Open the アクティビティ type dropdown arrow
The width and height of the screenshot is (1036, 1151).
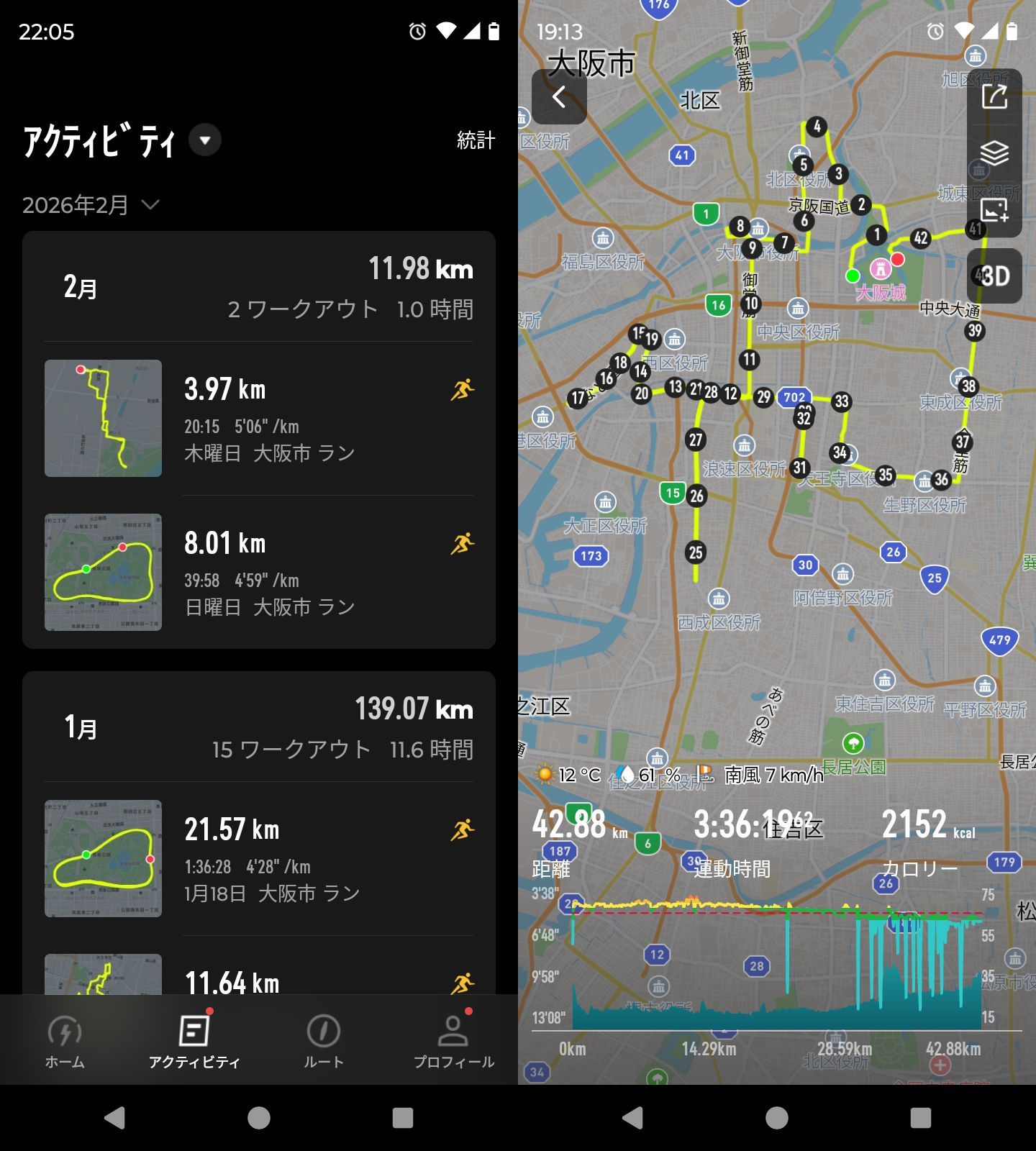click(x=205, y=140)
